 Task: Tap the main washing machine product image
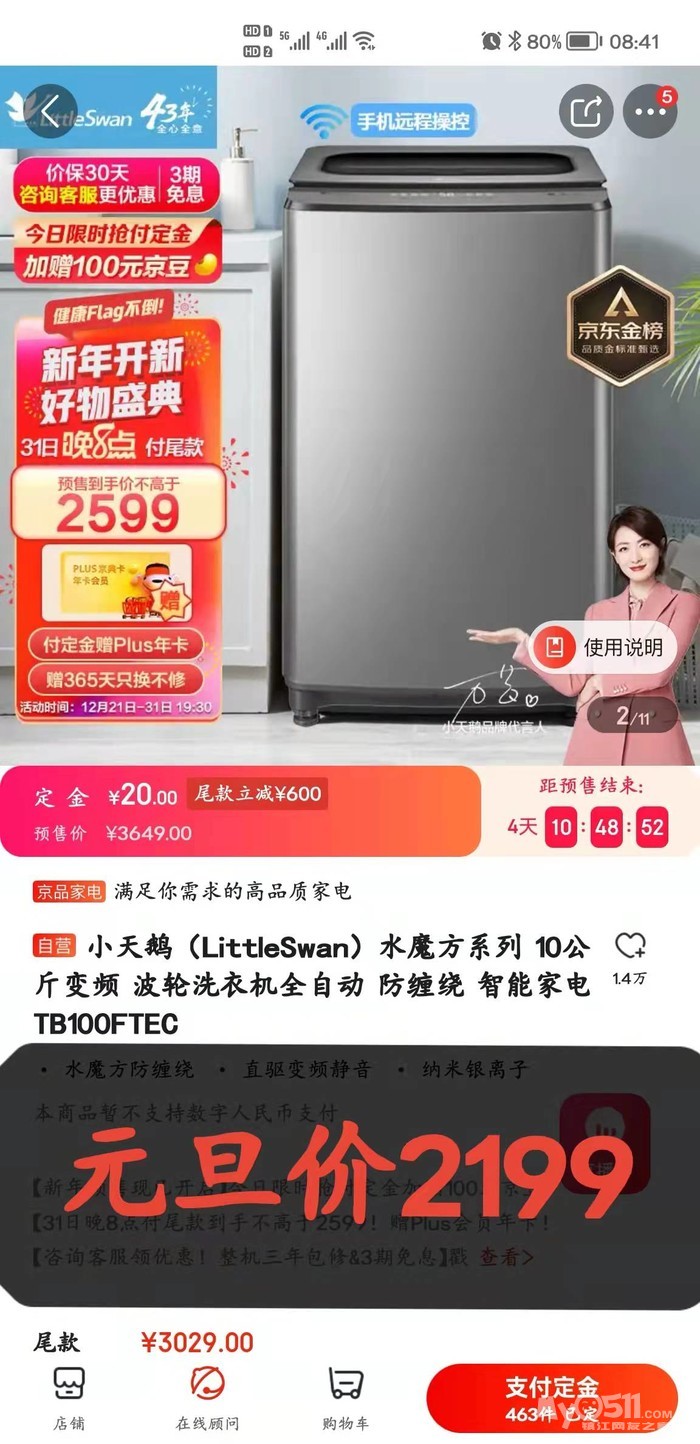pyautogui.click(x=445, y=430)
